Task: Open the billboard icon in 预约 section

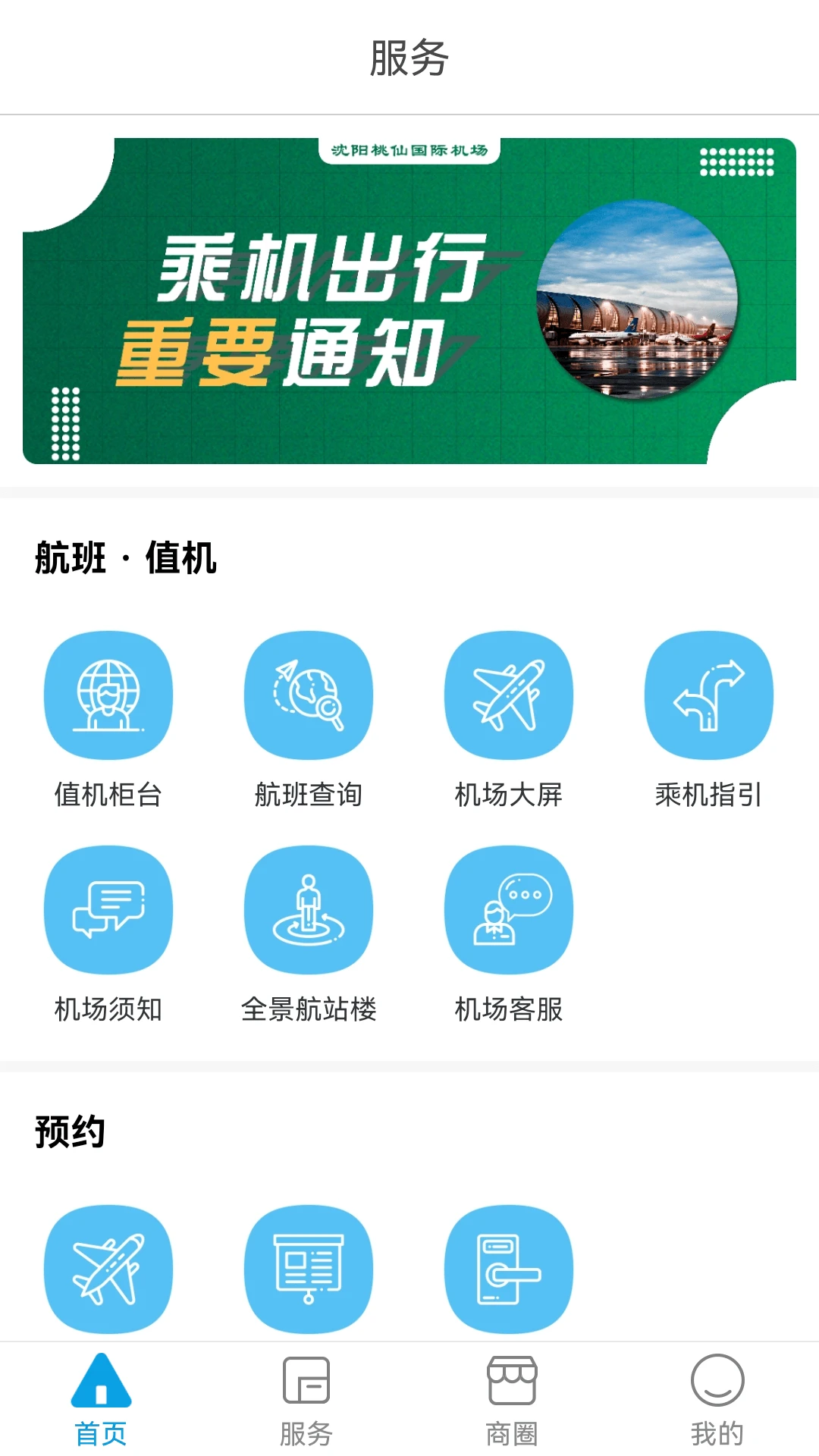Action: click(308, 1269)
